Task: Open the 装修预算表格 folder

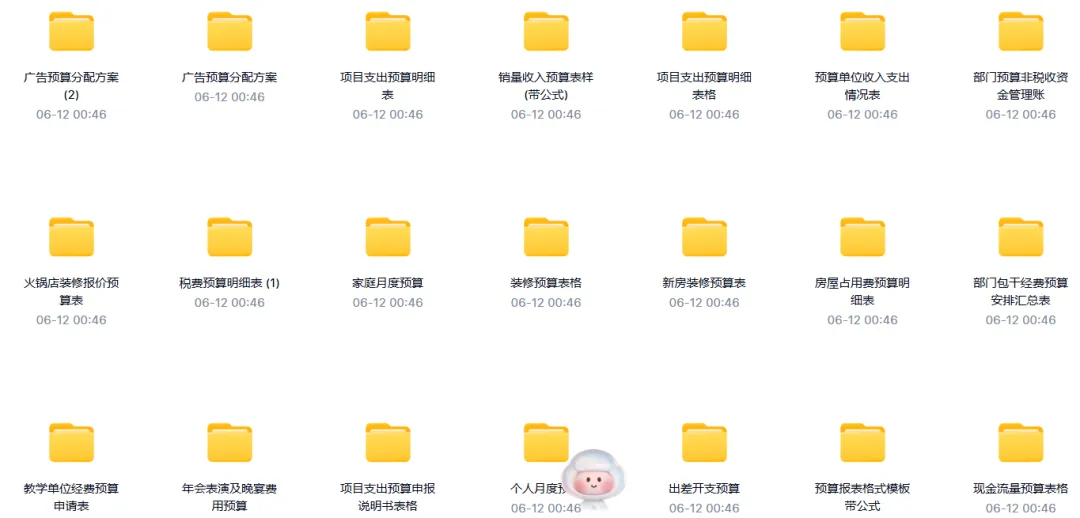Action: (x=546, y=237)
